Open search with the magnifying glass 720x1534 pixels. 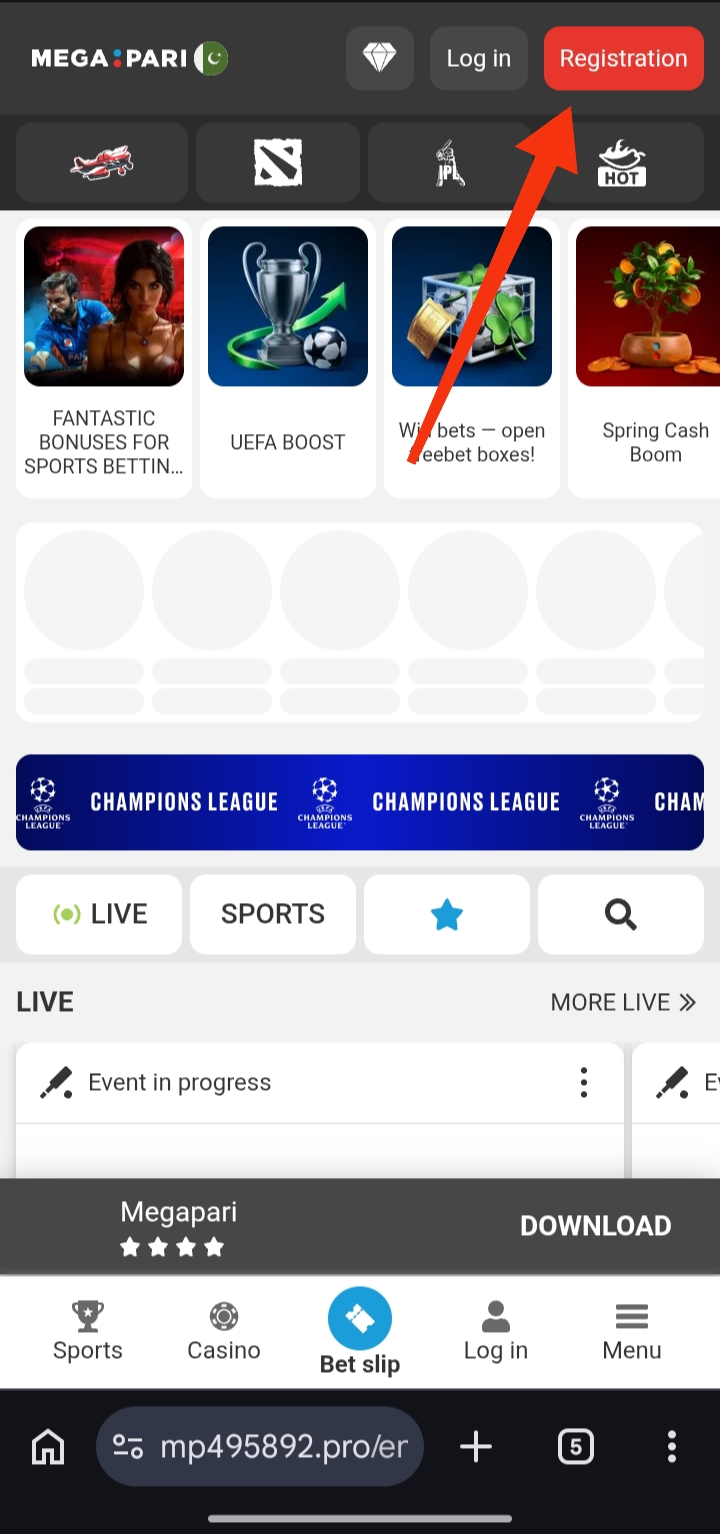[621, 914]
